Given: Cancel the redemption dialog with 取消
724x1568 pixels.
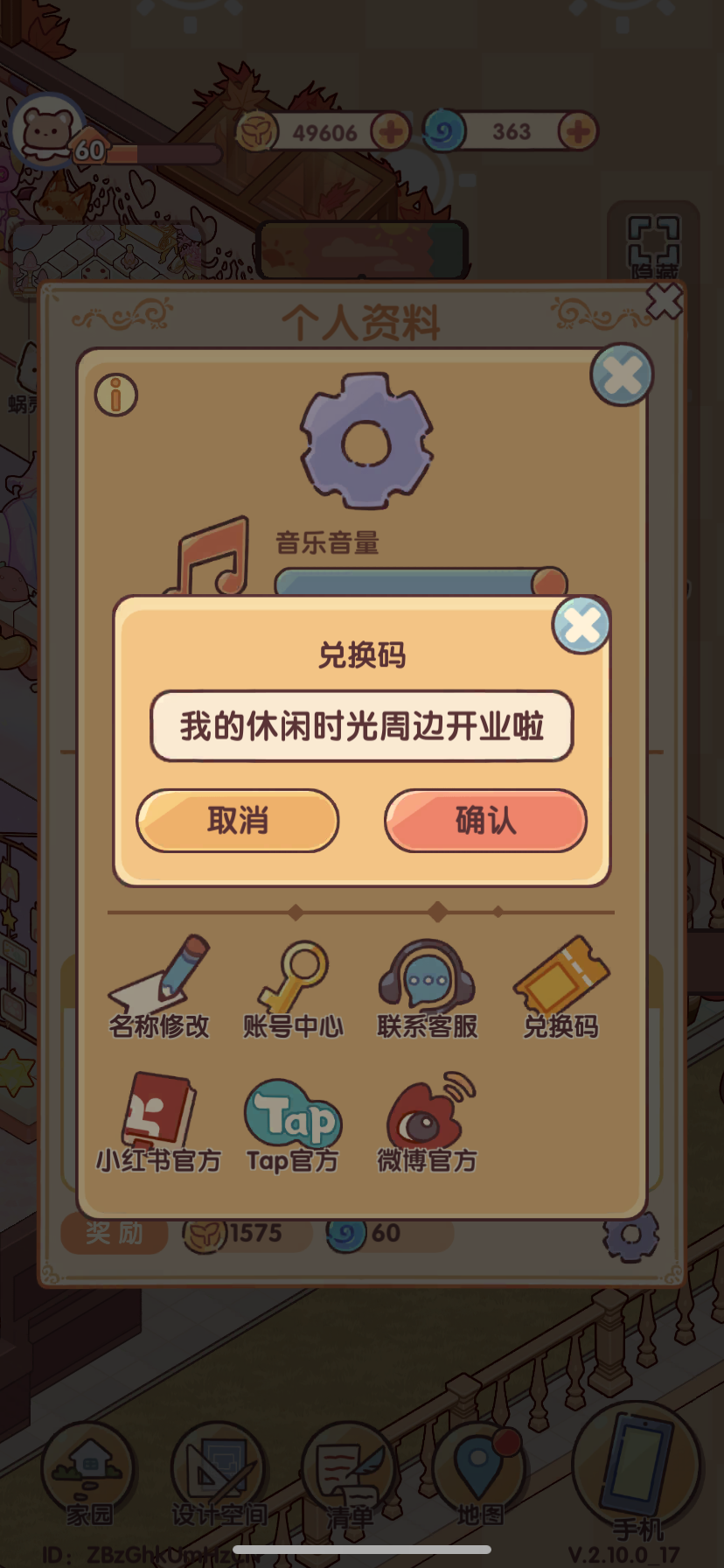Looking at the screenshot, I should coord(237,821).
